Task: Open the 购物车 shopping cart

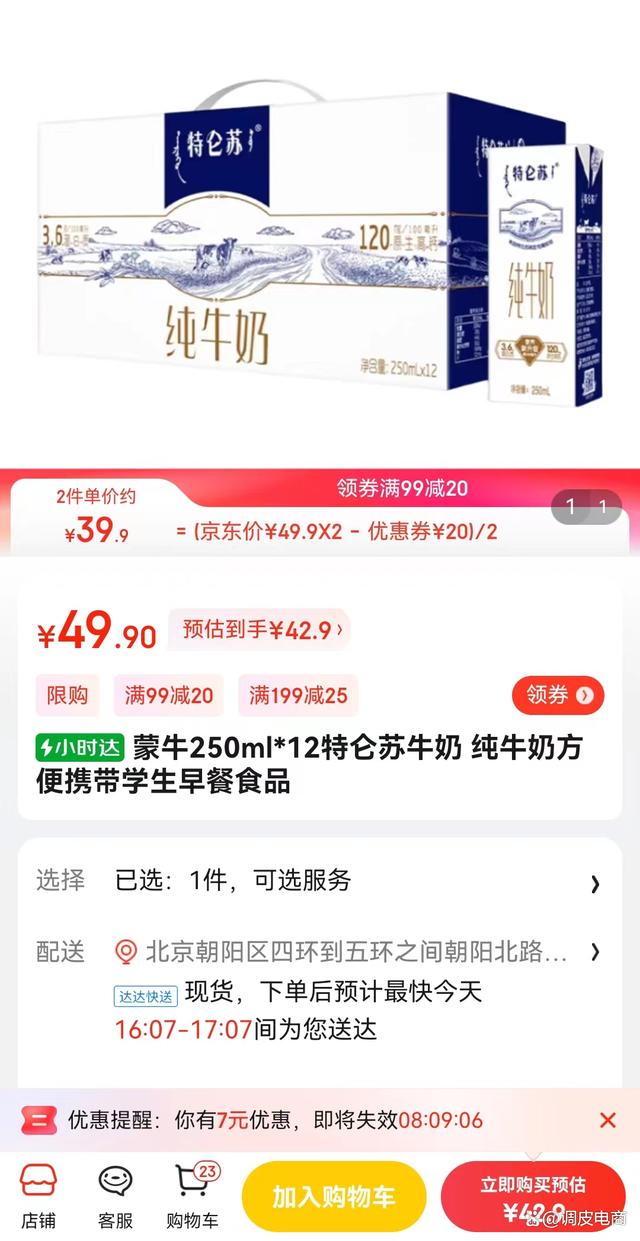Action: tap(193, 1195)
